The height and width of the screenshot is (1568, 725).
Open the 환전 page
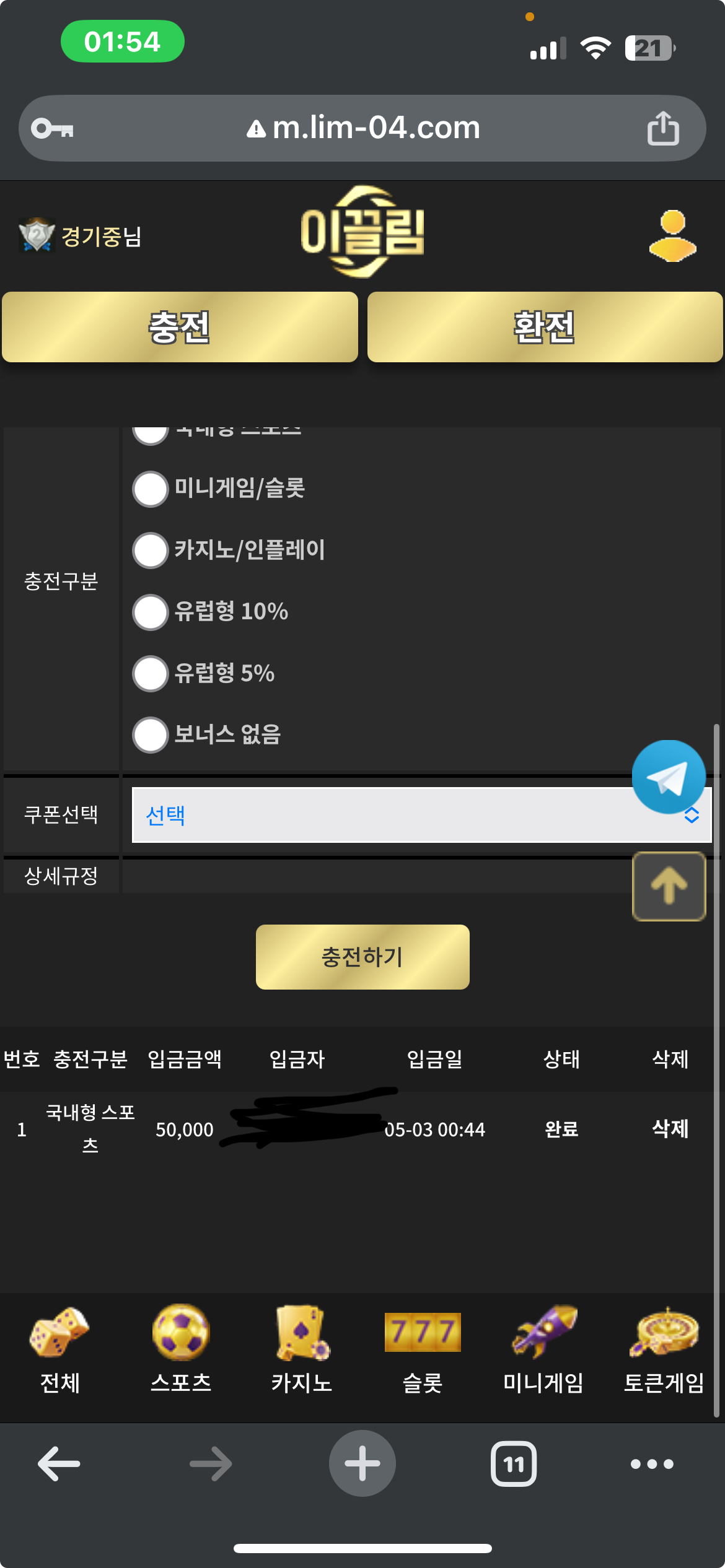(545, 327)
